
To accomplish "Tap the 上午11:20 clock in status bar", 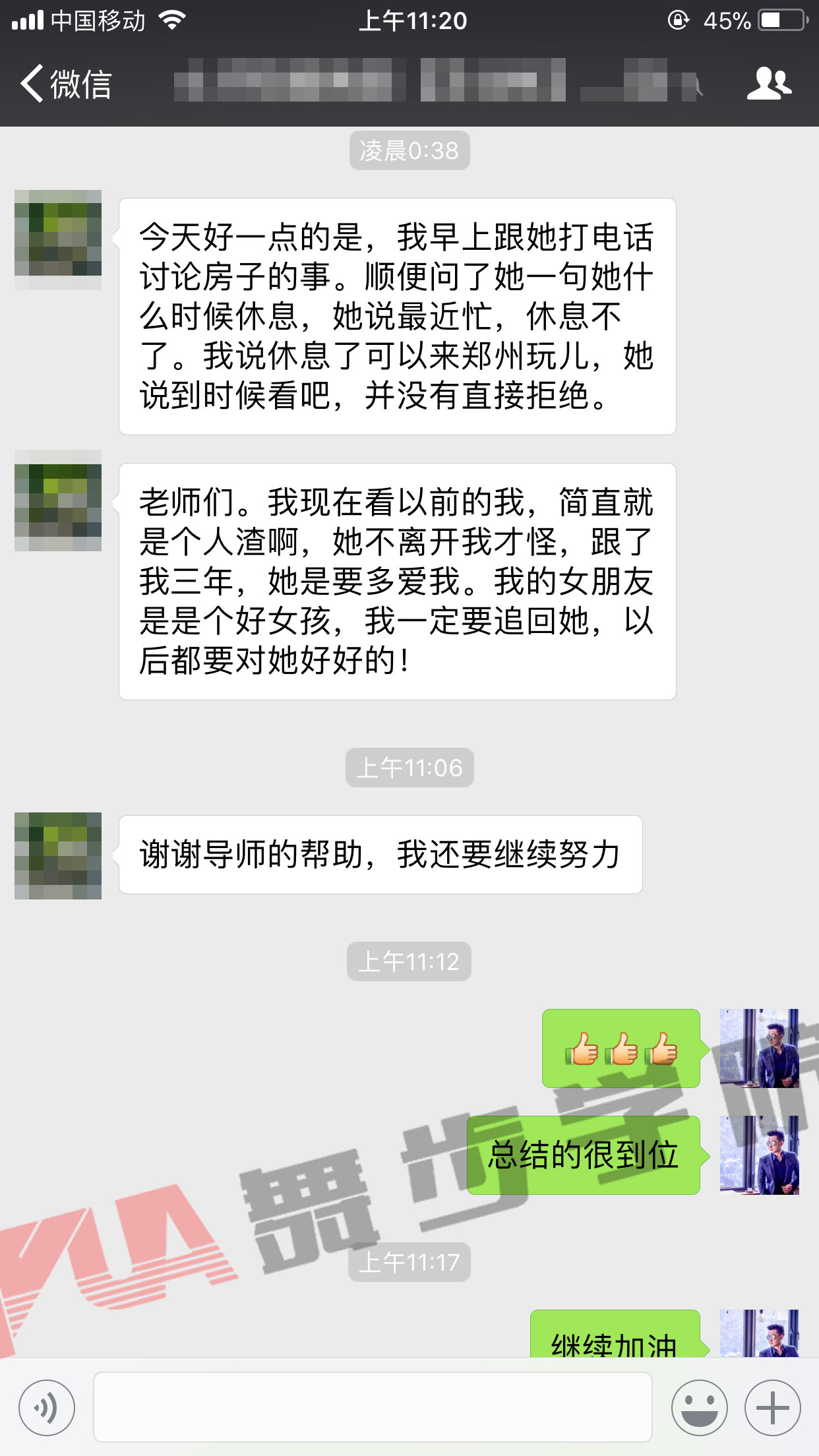I will (409, 21).
